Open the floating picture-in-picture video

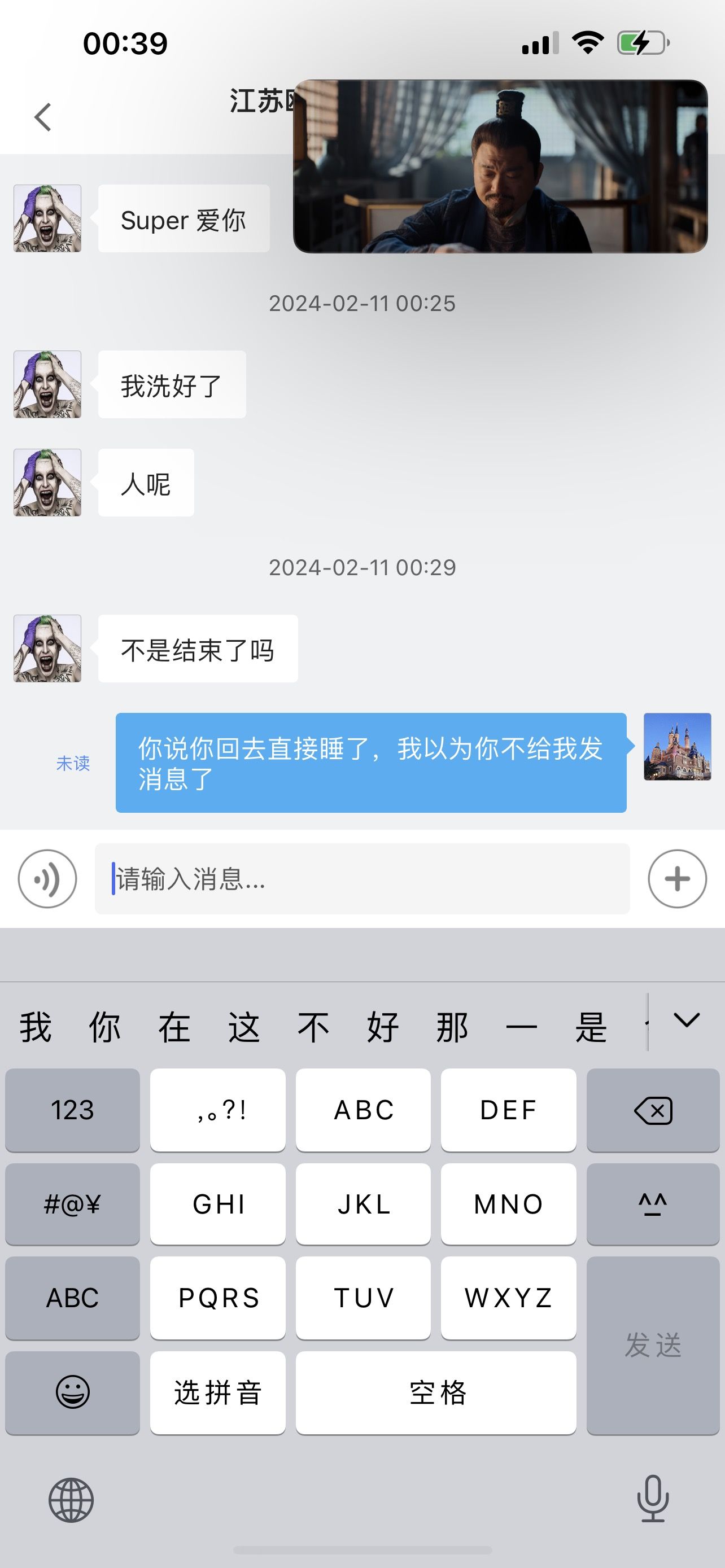[500, 166]
